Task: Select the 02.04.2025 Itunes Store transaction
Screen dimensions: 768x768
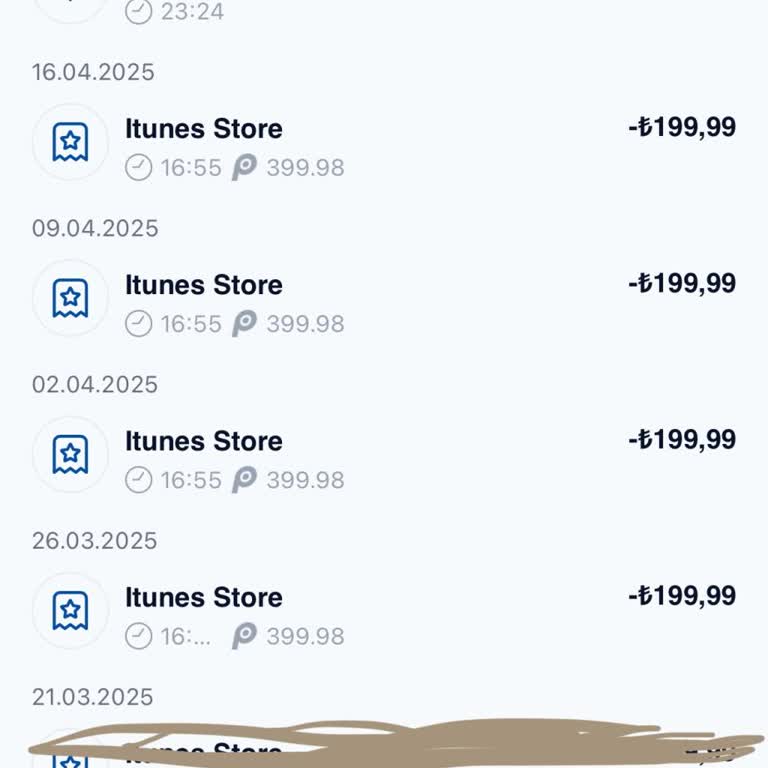Action: [384, 458]
